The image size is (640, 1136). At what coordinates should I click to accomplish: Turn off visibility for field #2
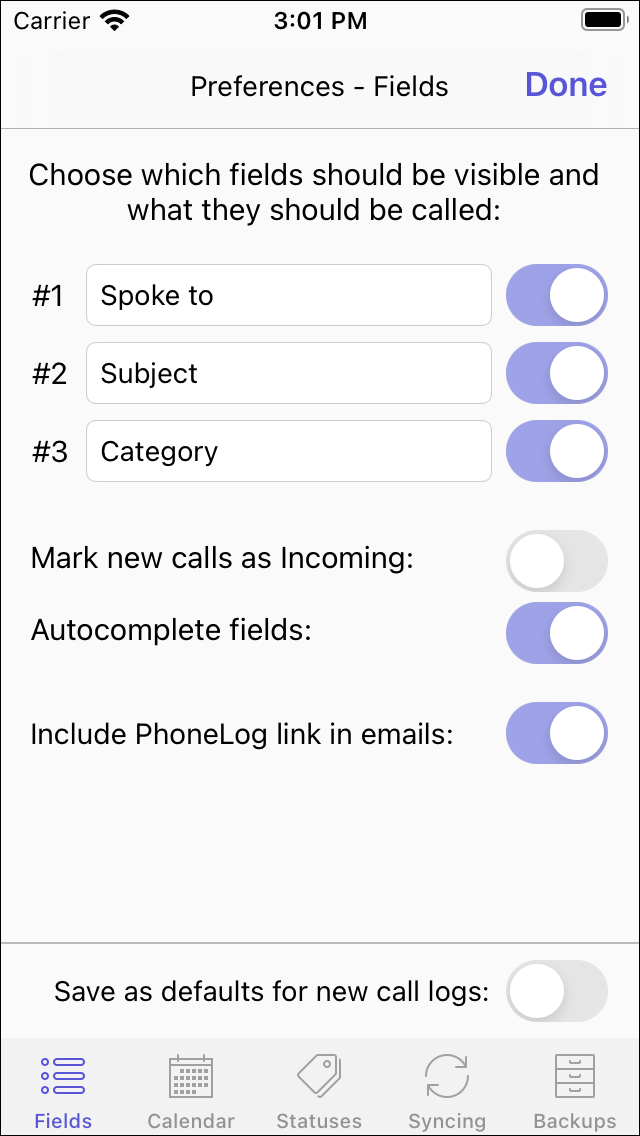[x=556, y=373]
